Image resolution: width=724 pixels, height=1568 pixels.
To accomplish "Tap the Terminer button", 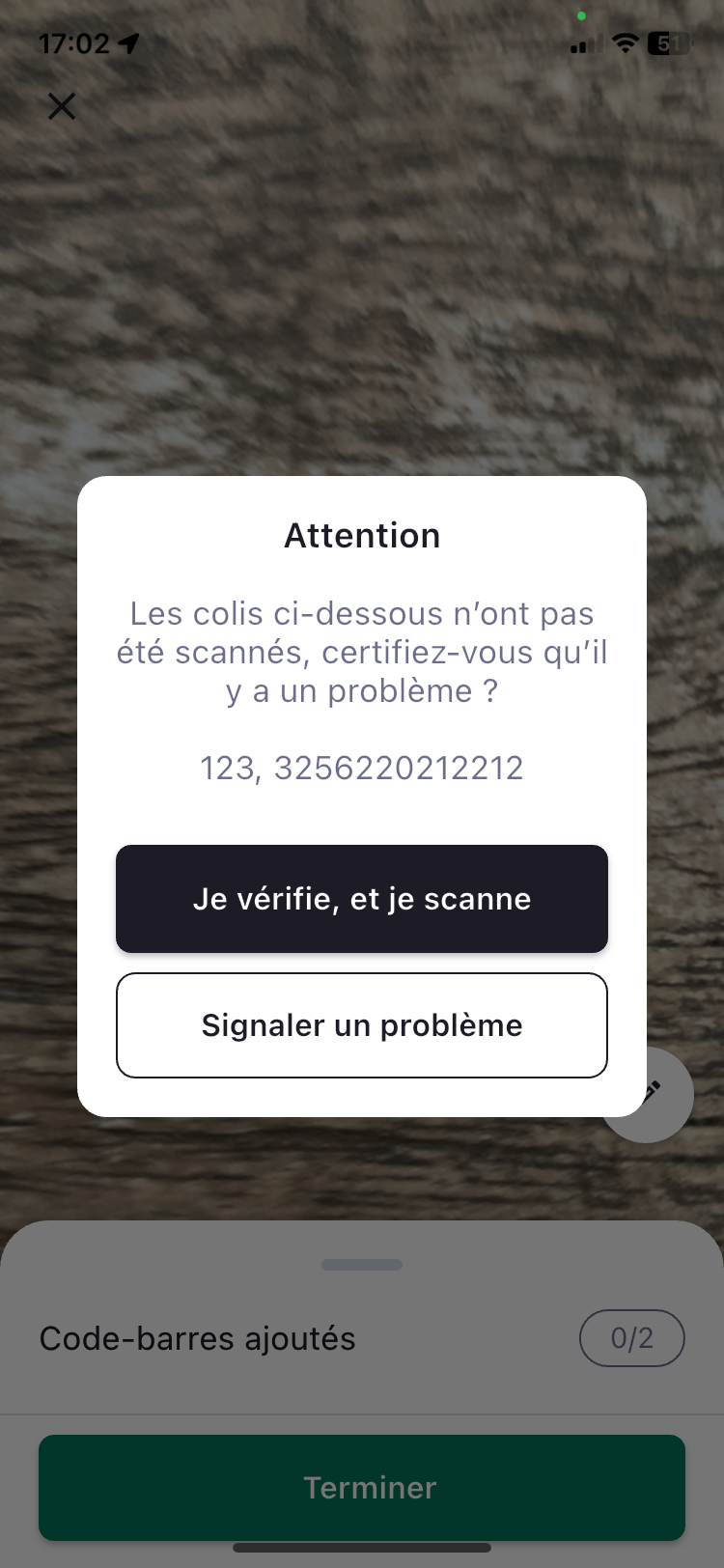I will 362,1487.
